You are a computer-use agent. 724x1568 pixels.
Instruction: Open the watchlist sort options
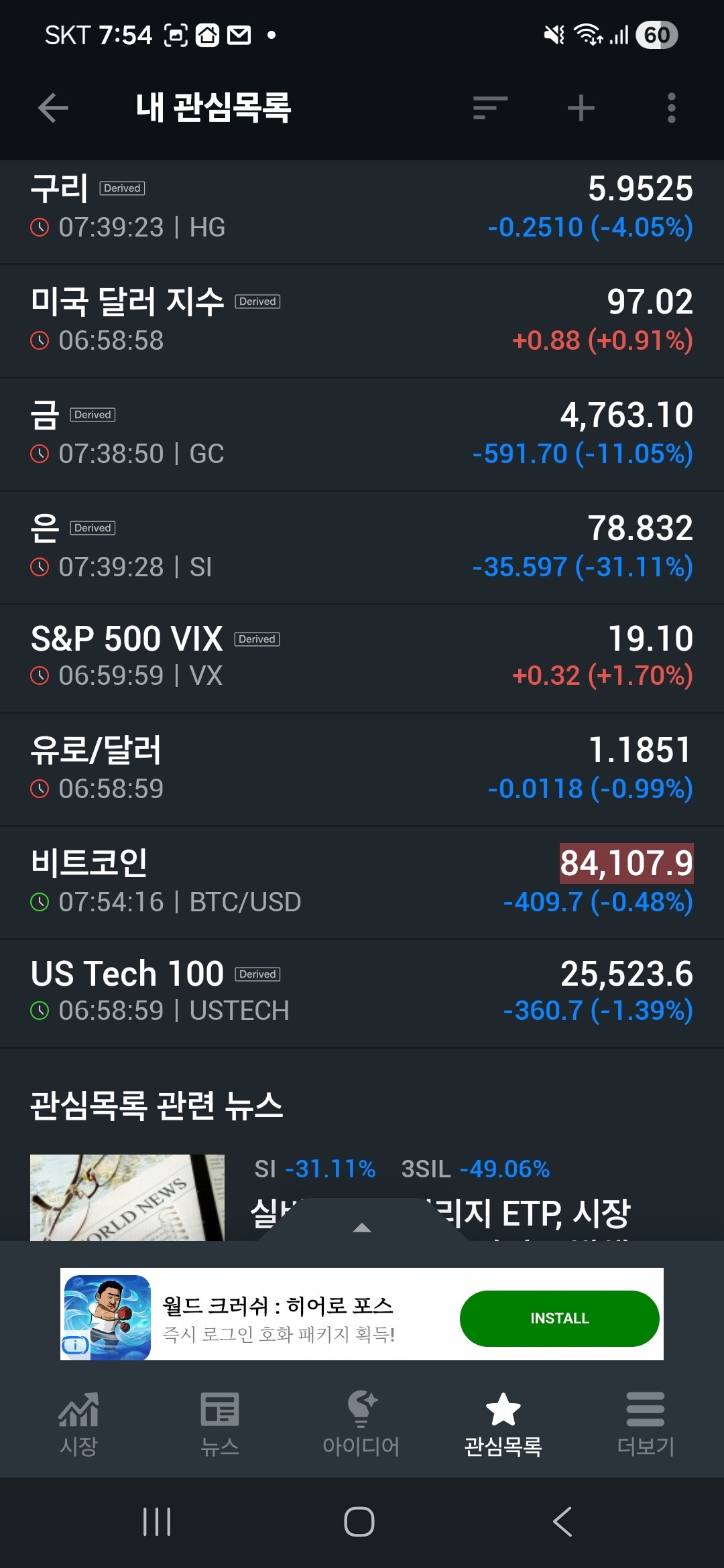490,108
